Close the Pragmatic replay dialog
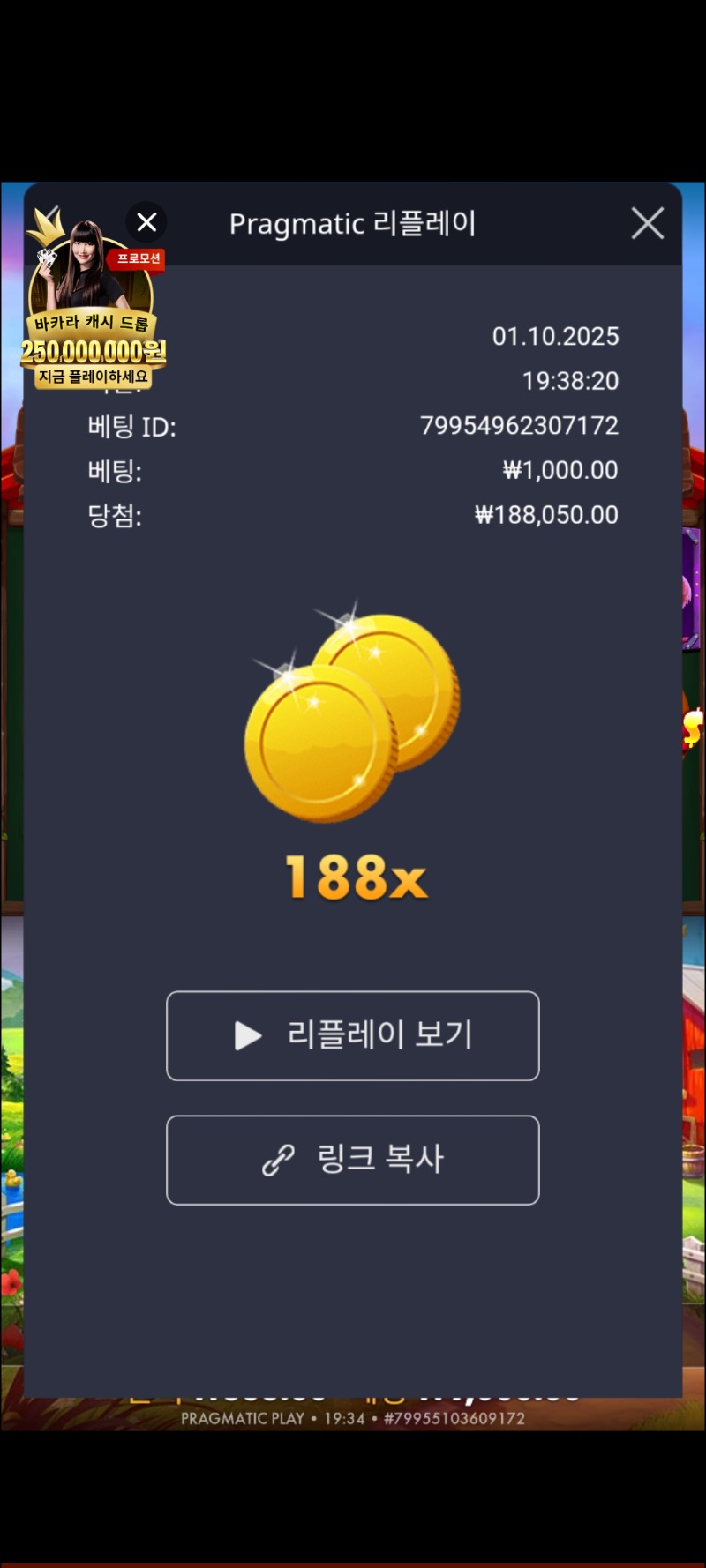This screenshot has width=706, height=1568. point(648,224)
